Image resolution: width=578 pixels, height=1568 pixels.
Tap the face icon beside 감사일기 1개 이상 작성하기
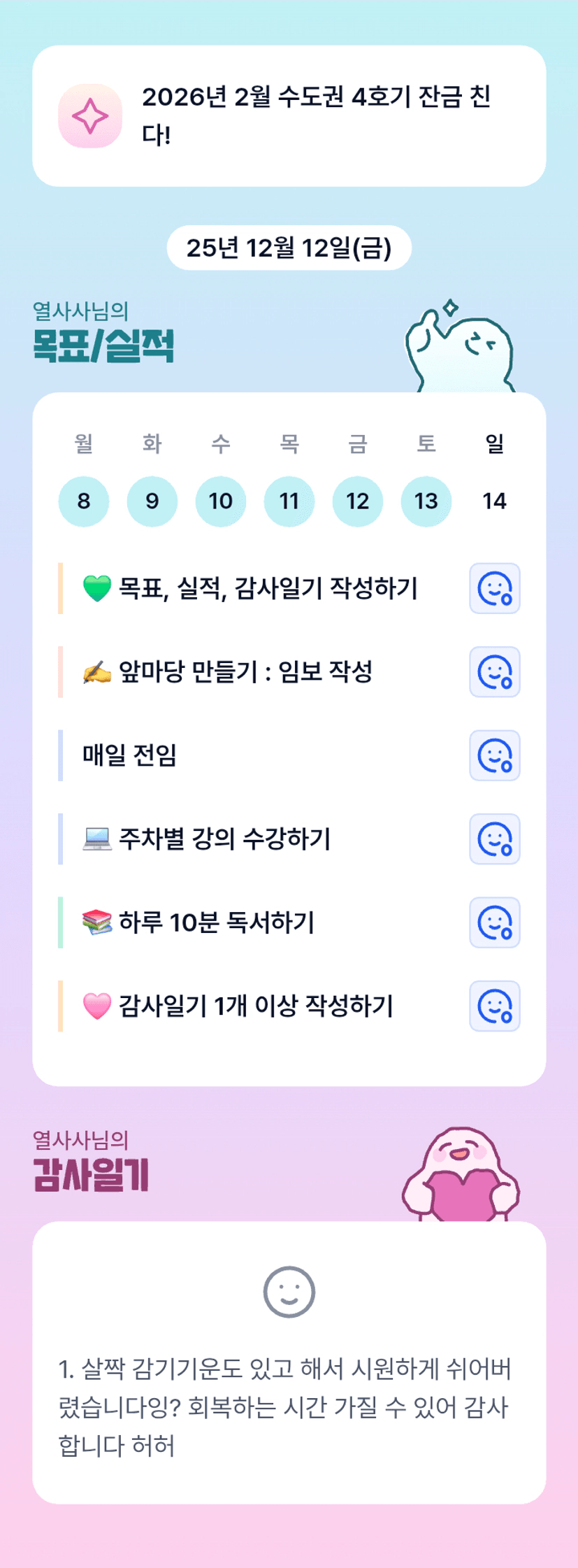click(x=495, y=1006)
